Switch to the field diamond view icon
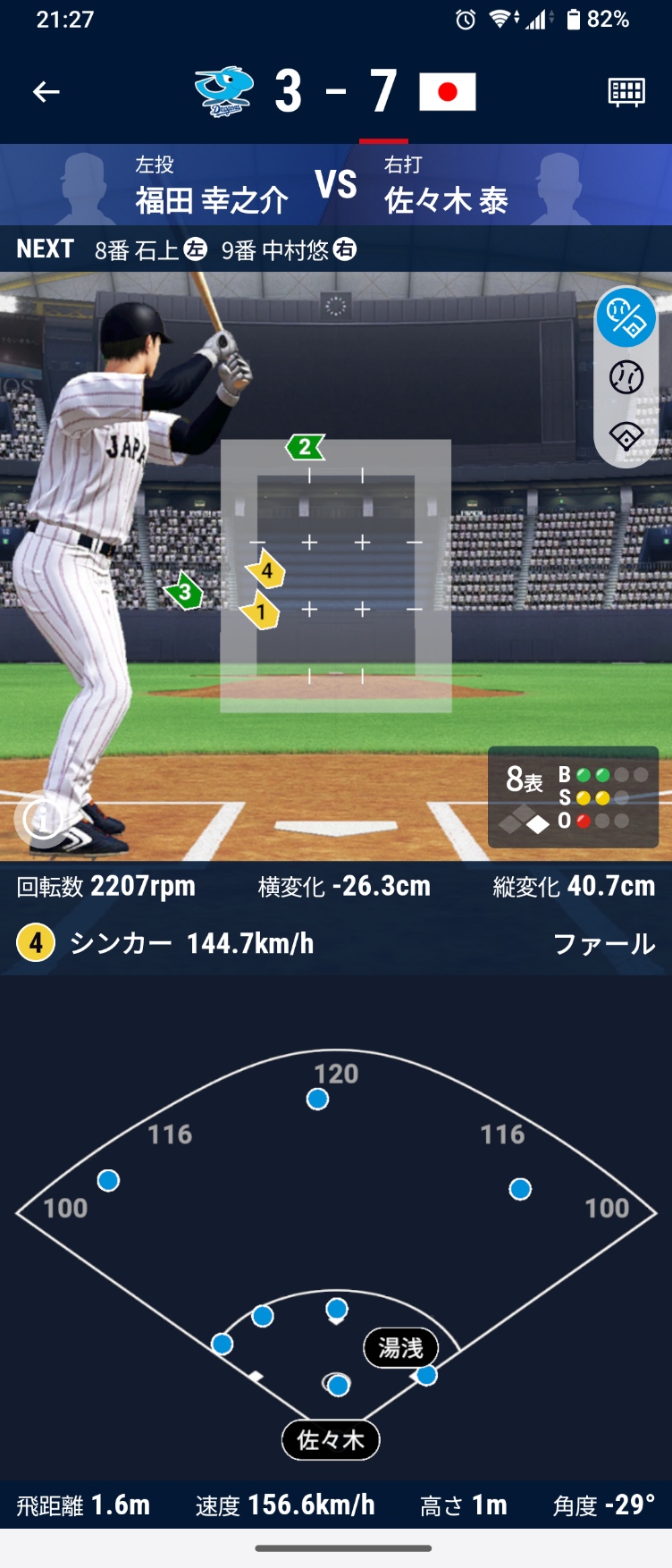Screen dimensions: 672x1568 coord(626,436)
